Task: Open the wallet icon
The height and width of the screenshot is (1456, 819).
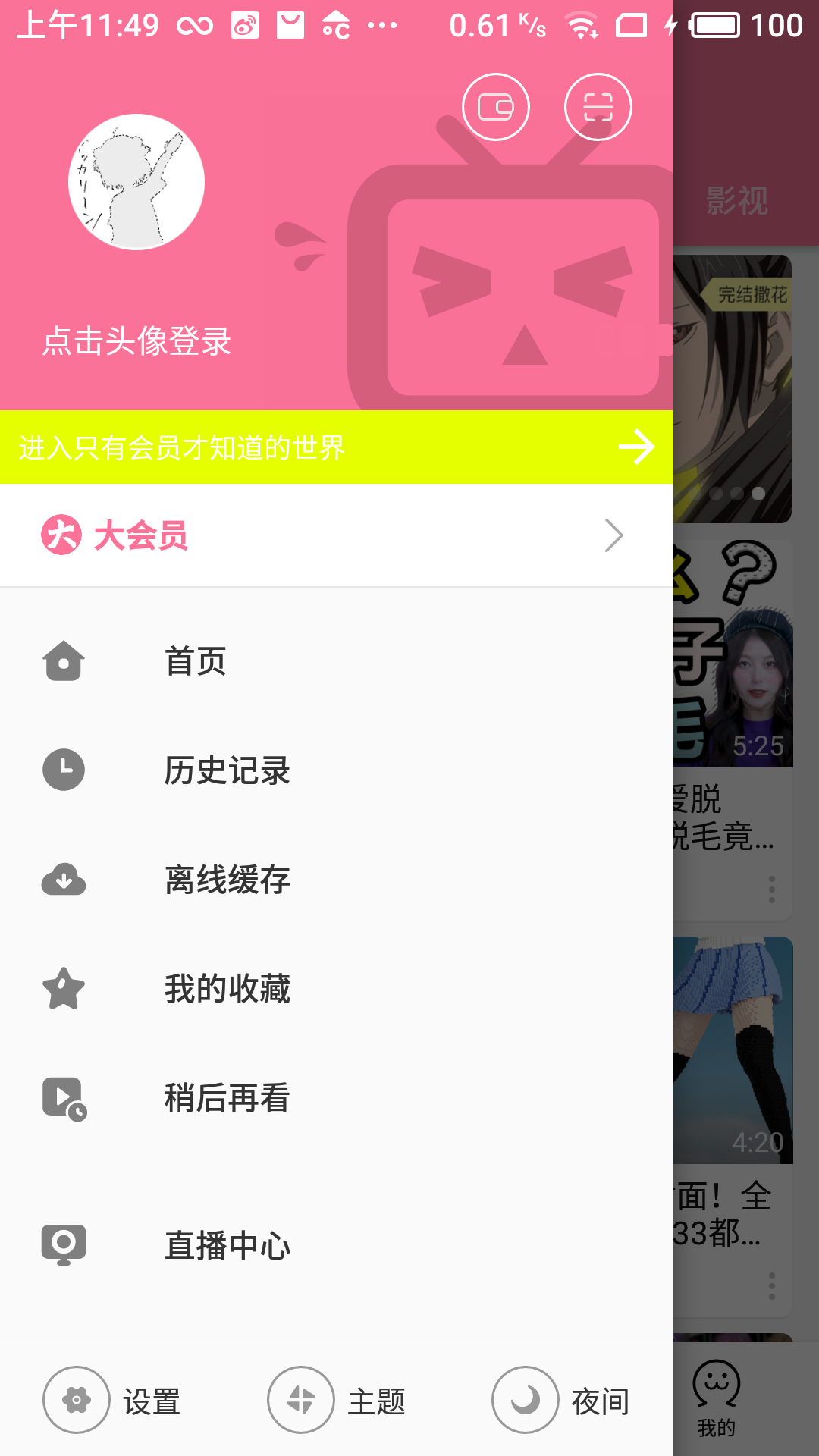Action: point(496,107)
